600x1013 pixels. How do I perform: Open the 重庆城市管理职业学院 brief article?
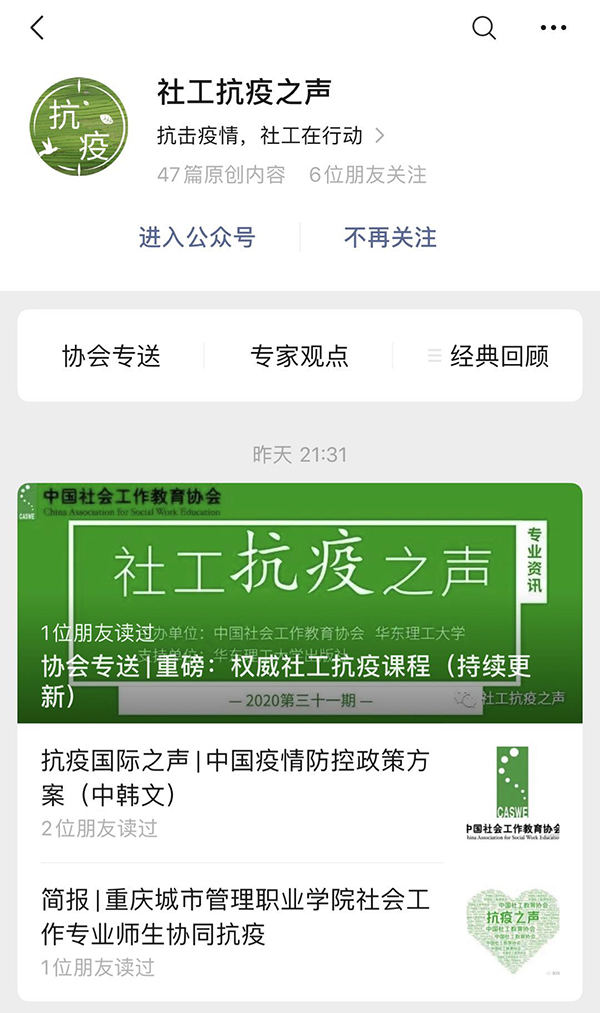pos(235,917)
